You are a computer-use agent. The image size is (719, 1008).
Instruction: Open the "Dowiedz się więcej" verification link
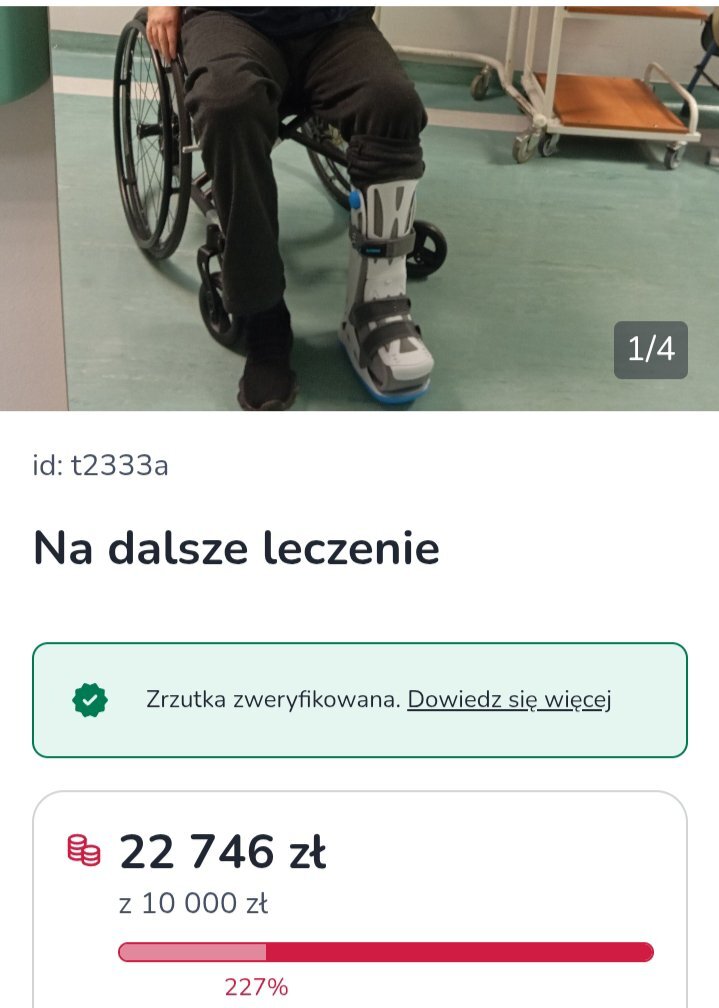pyautogui.click(x=509, y=700)
